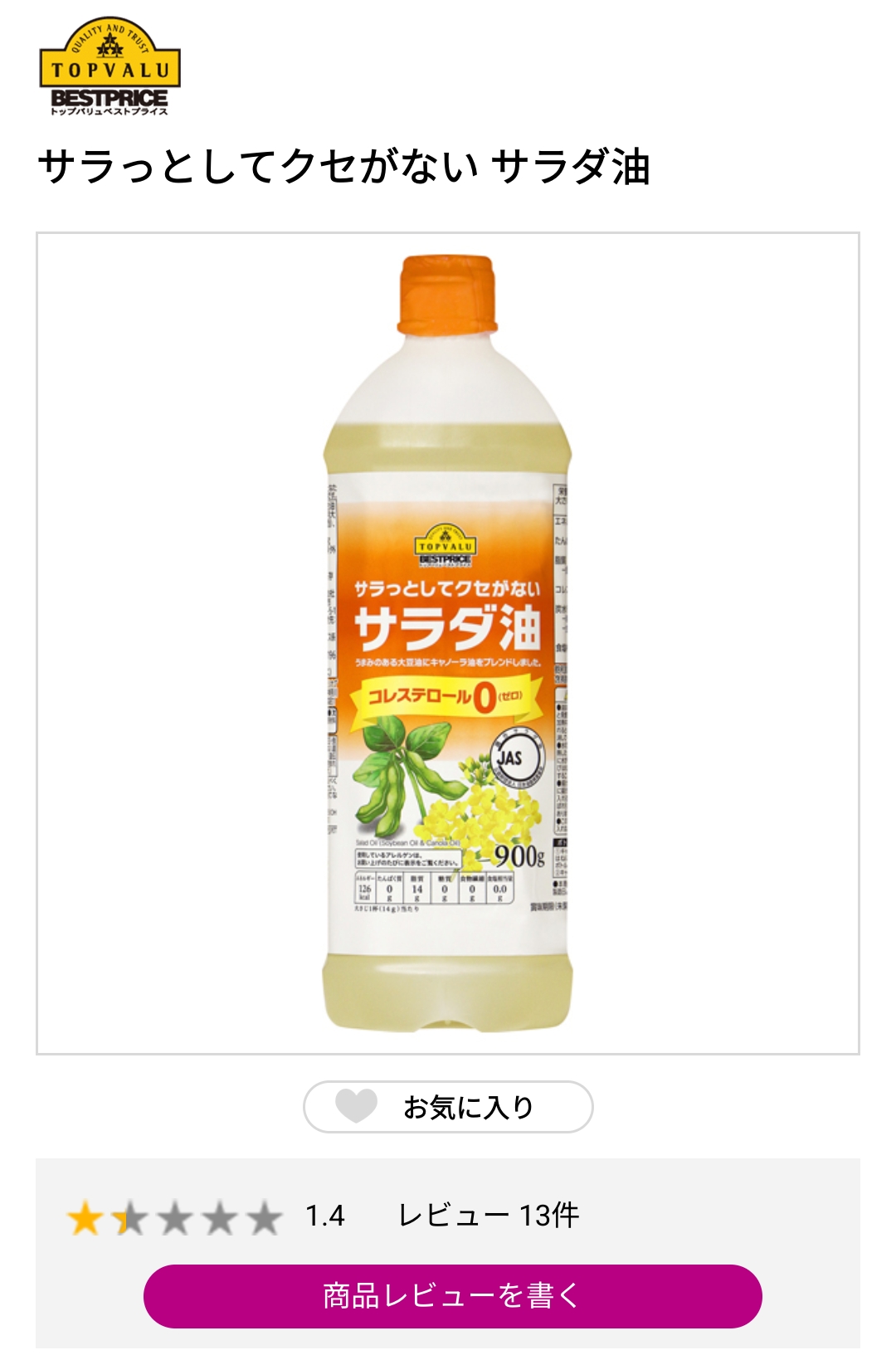Add product to favorites (お気に入り)
Viewport: 896px width, 1355px height.
(448, 1107)
